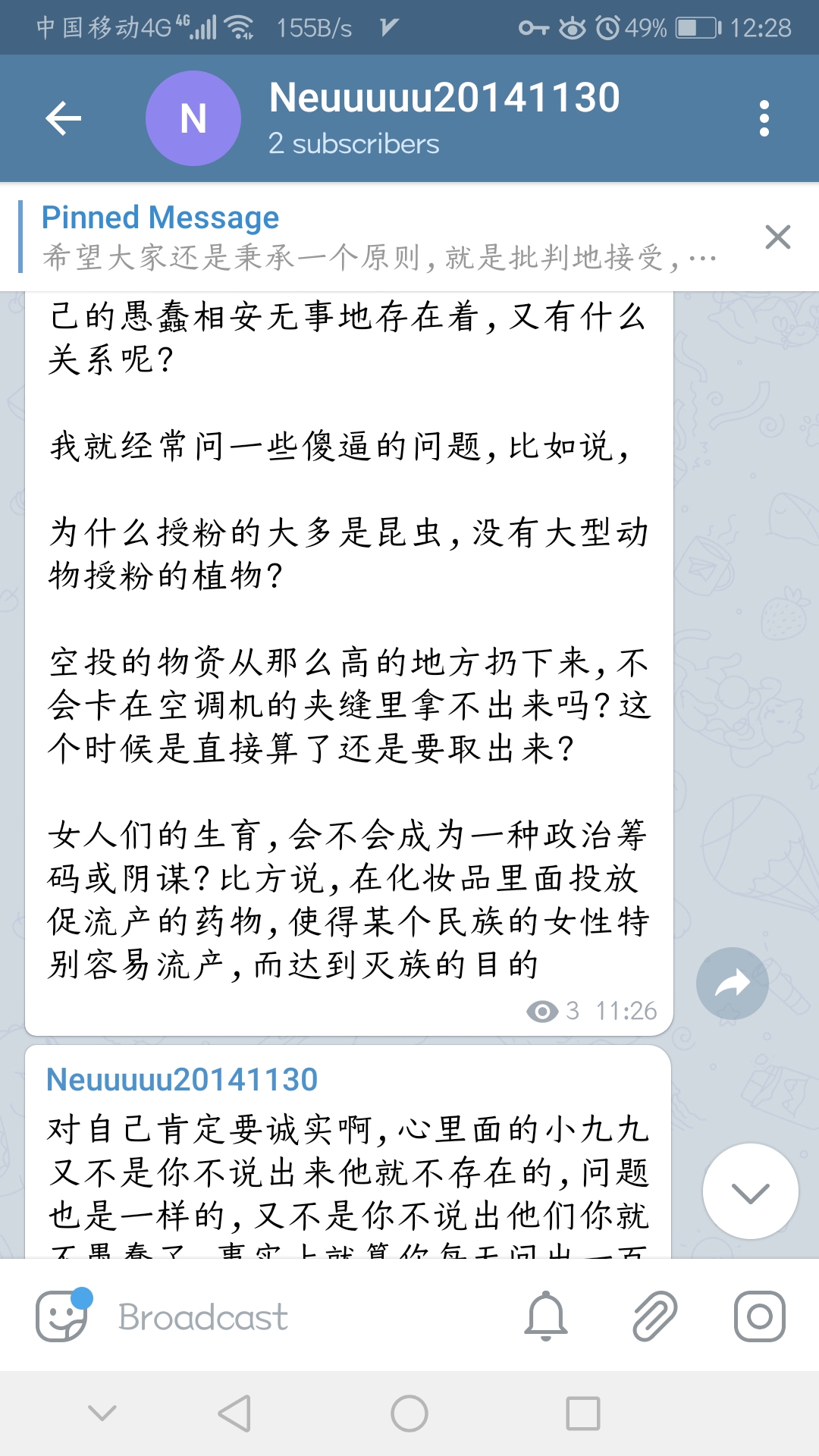Toggle silent broadcast with the bell icon
Viewport: 819px width, 1456px height.
(546, 1316)
